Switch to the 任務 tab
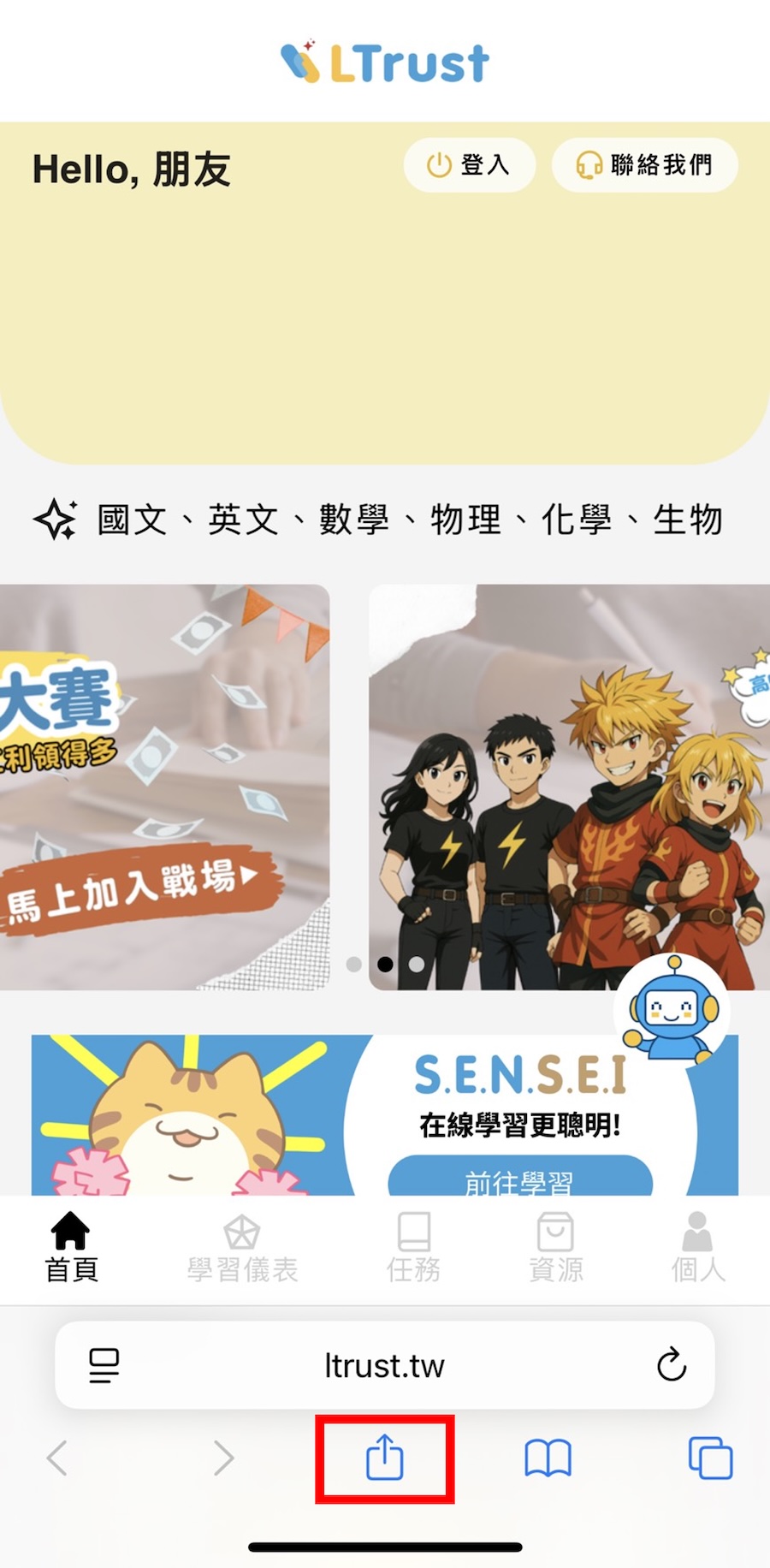 (413, 1249)
